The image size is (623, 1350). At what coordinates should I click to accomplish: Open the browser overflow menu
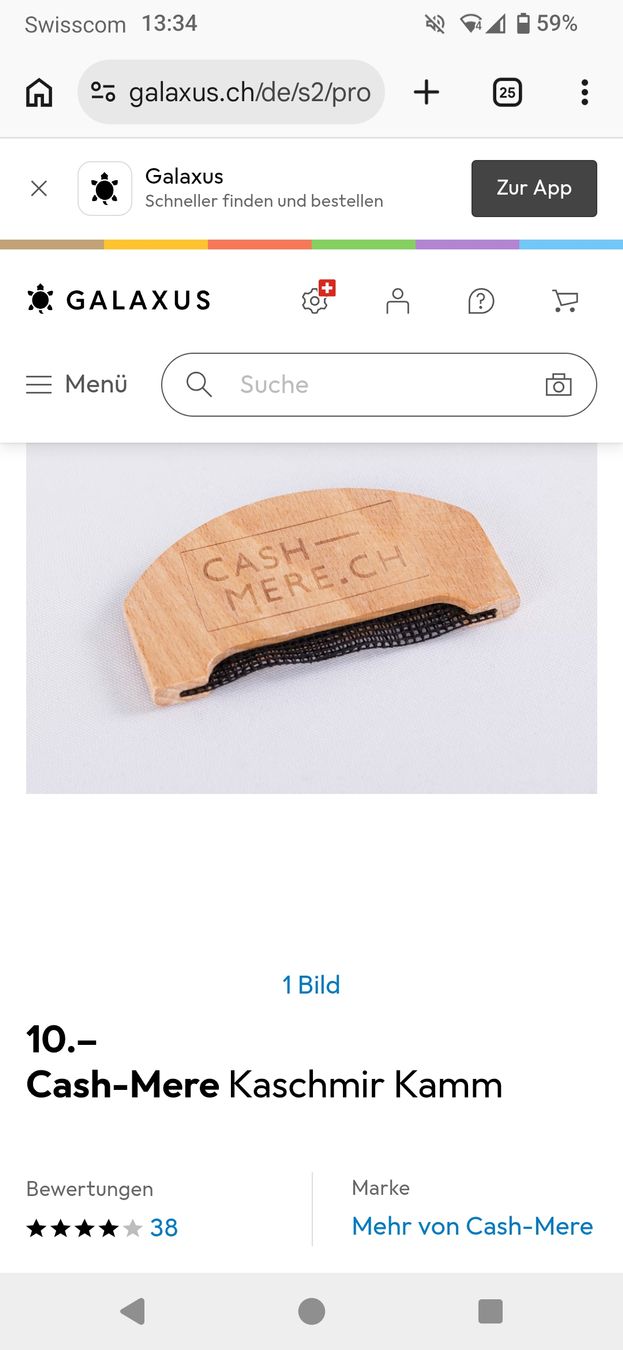[x=584, y=93]
